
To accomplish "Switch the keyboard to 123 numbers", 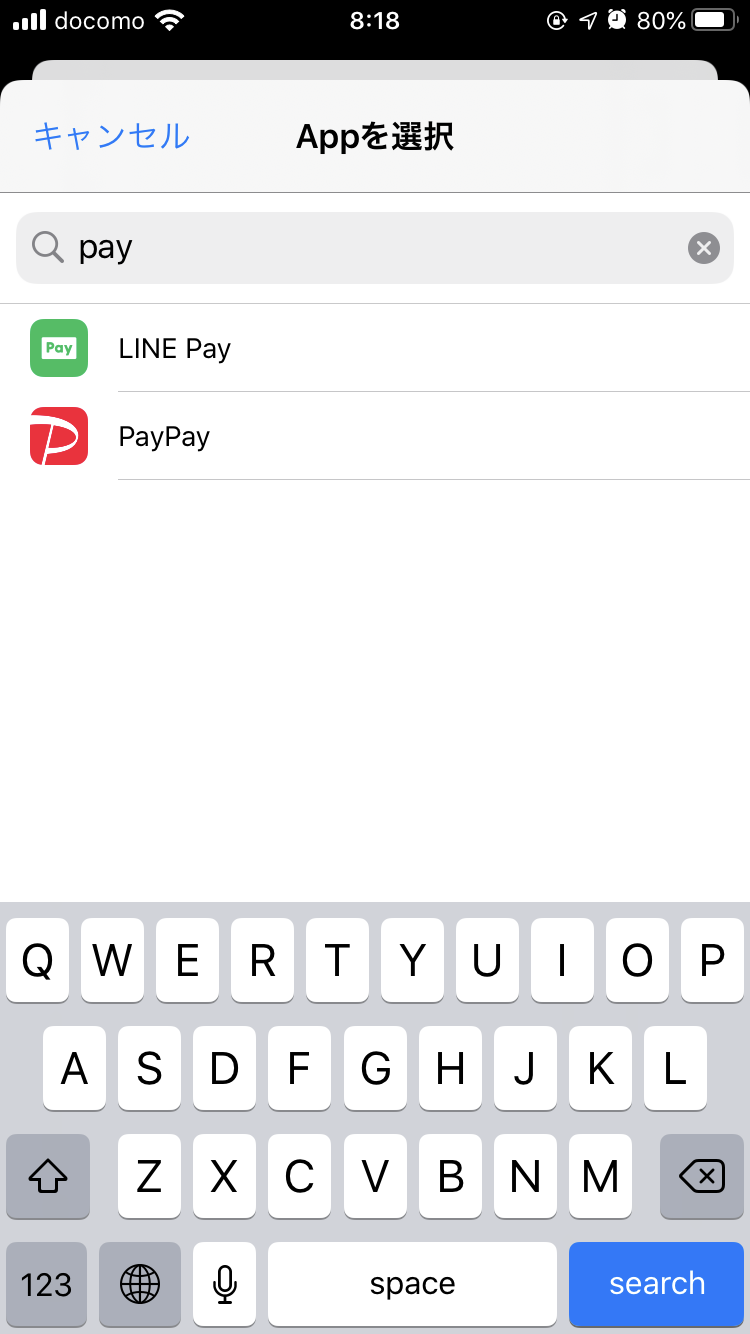I will point(47,1283).
